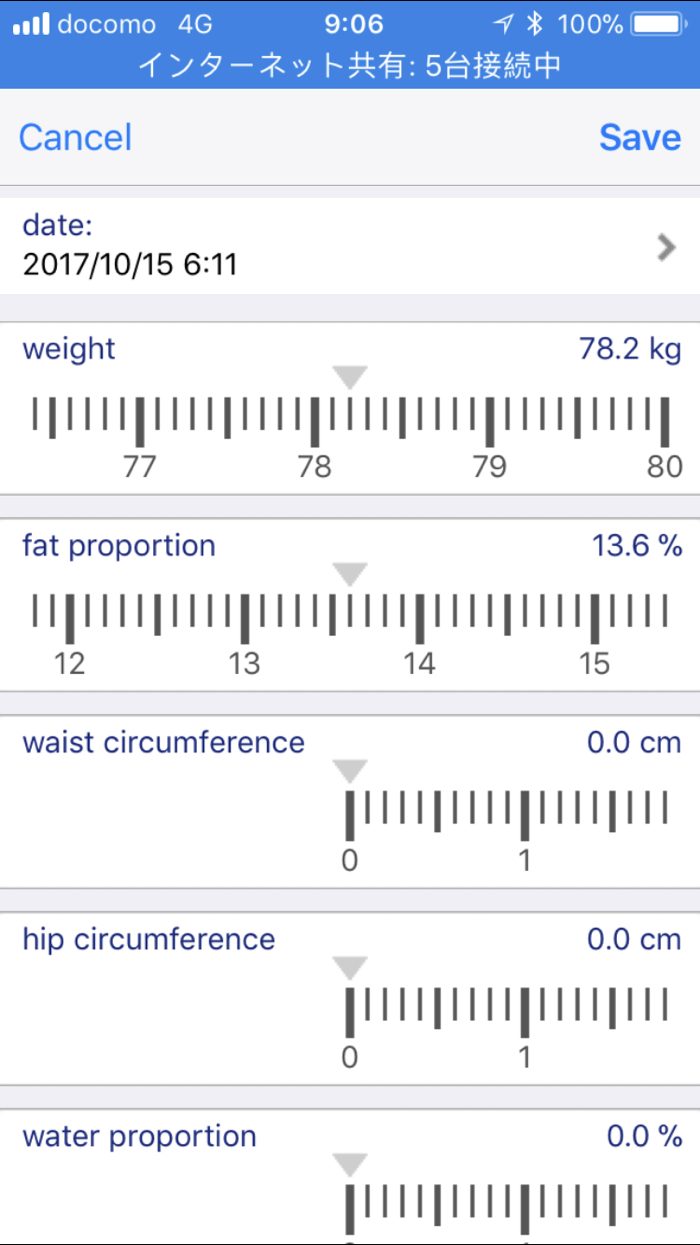Cancel editing this entry
The height and width of the screenshot is (1245, 700).
point(75,137)
